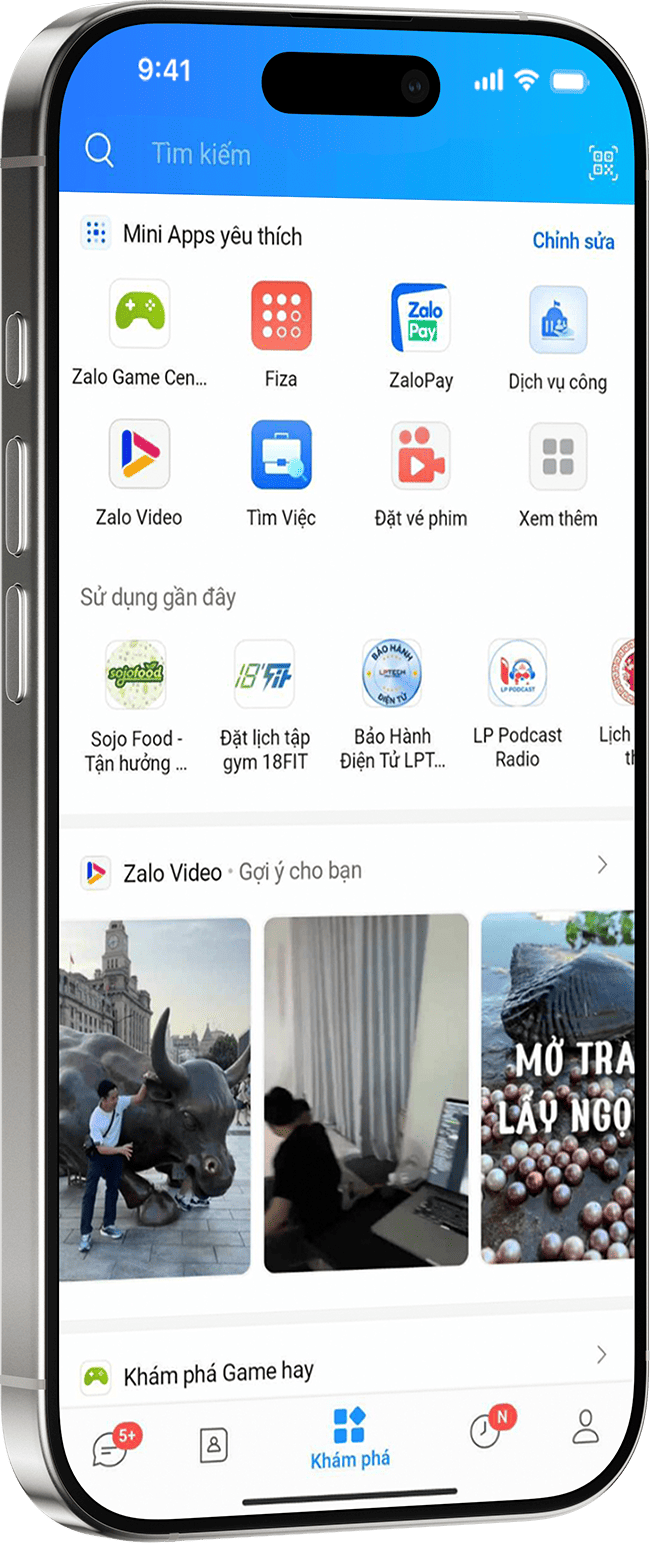Open the Zalo Video mini app icon
This screenshot has width=650, height=1543.
(139, 454)
